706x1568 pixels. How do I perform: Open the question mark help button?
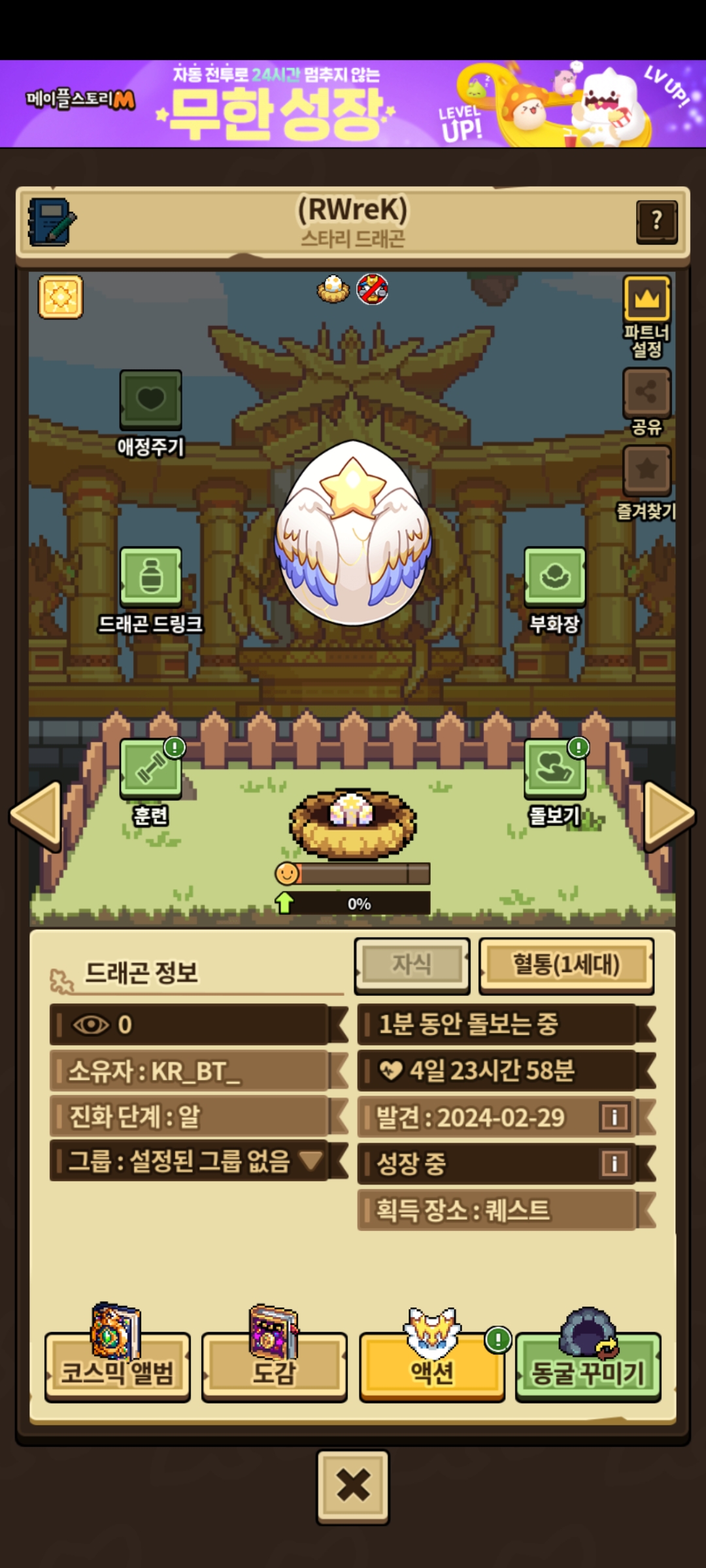click(657, 221)
